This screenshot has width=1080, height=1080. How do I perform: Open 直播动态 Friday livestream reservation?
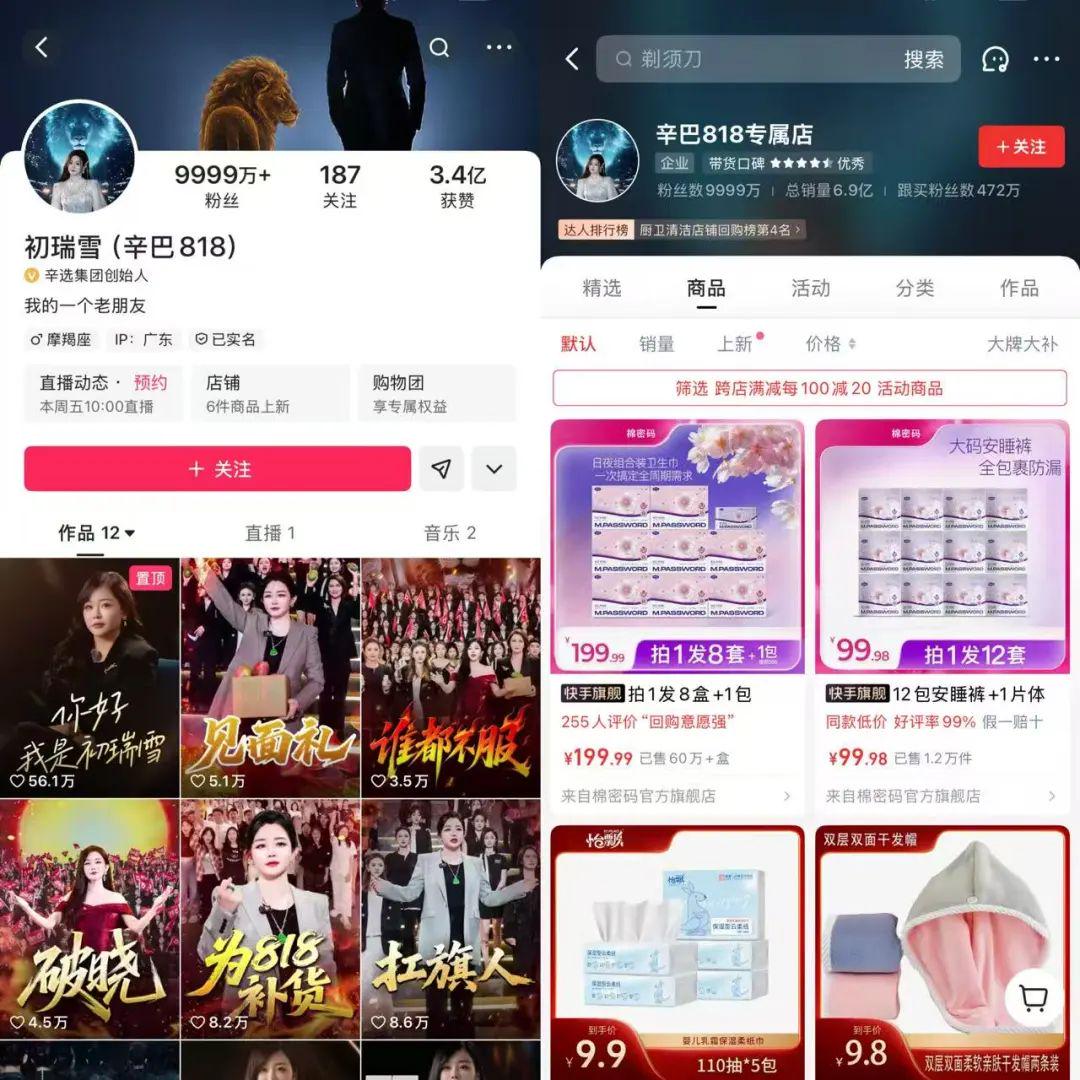pos(103,394)
